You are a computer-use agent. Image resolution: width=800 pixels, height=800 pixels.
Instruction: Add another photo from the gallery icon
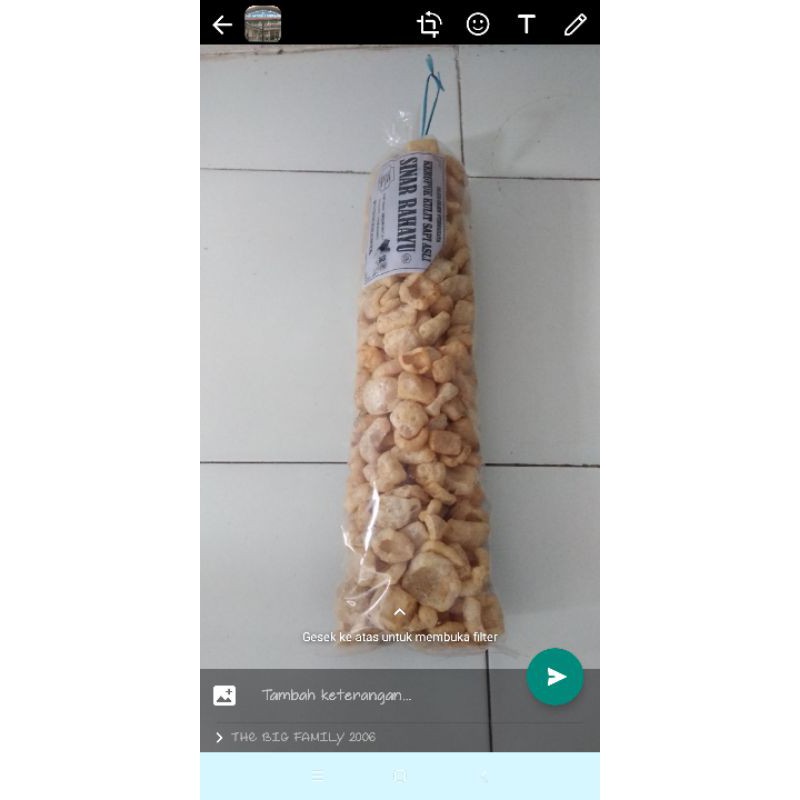click(224, 695)
